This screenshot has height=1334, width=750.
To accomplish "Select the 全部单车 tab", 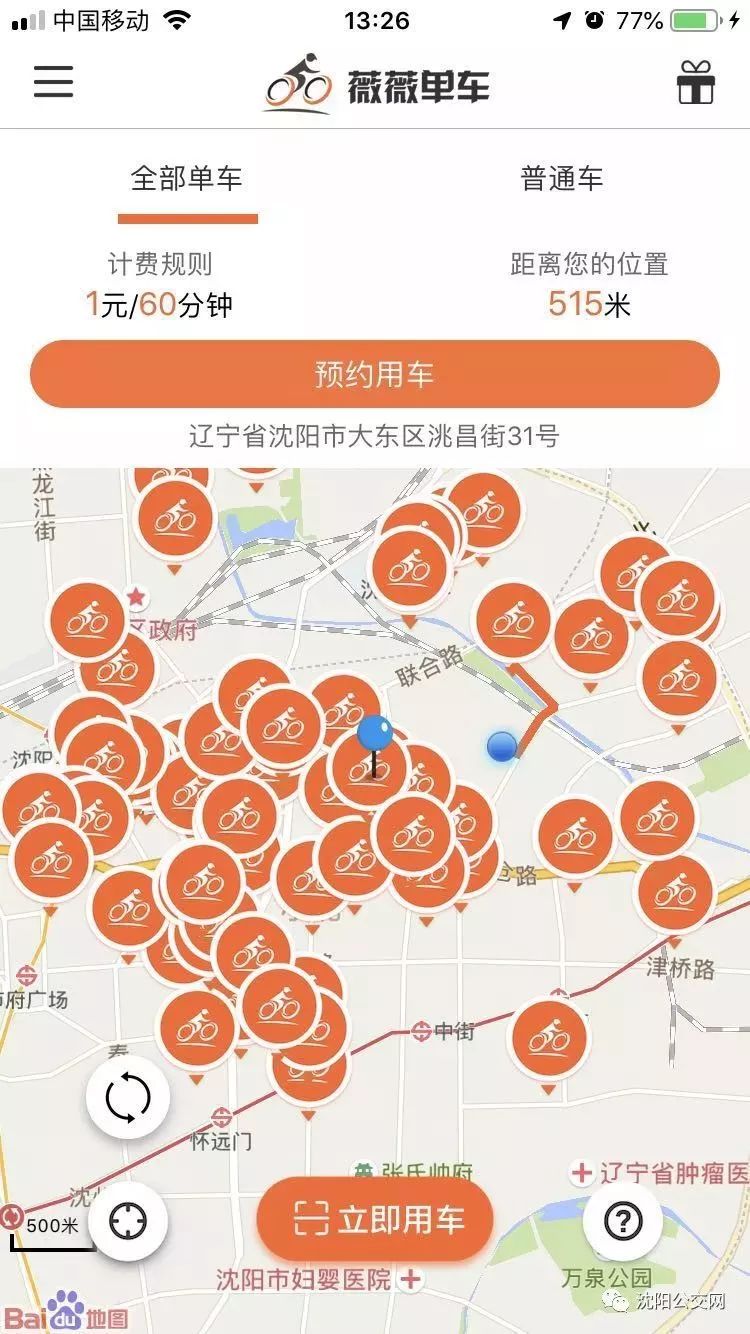I will (x=187, y=180).
